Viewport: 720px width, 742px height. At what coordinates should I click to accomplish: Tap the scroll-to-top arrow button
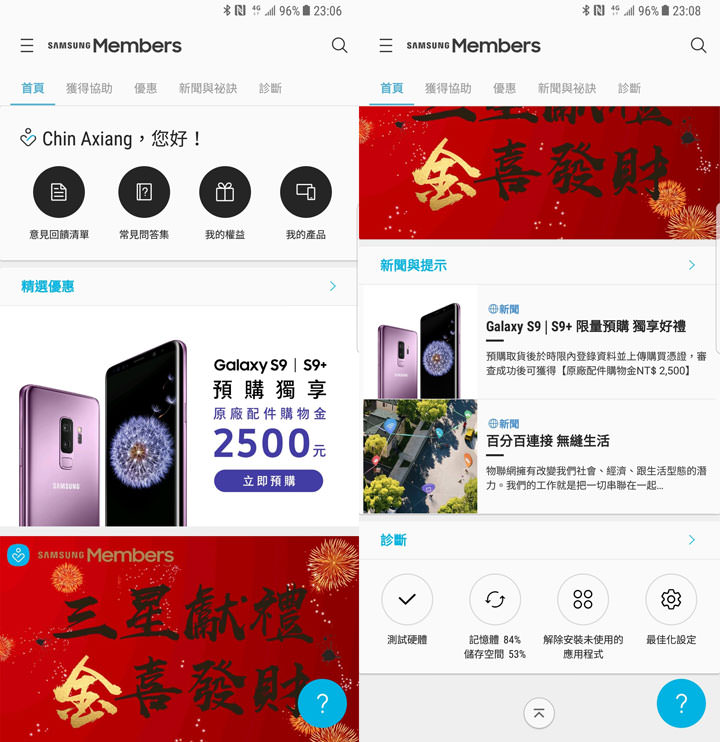click(538, 713)
